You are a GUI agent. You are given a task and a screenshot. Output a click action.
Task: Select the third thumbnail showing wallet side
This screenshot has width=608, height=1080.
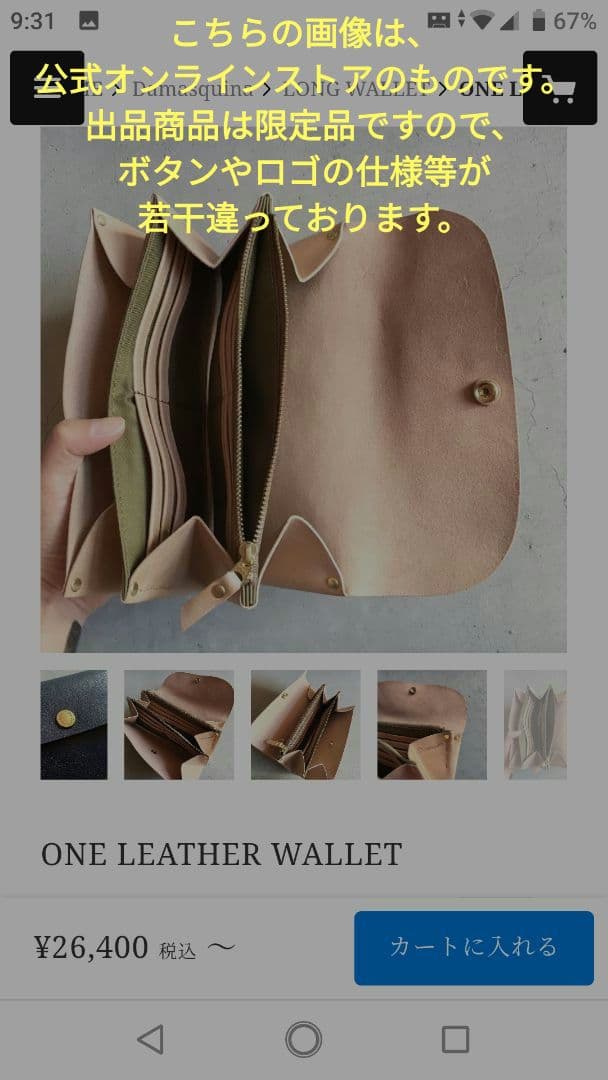[x=305, y=725]
